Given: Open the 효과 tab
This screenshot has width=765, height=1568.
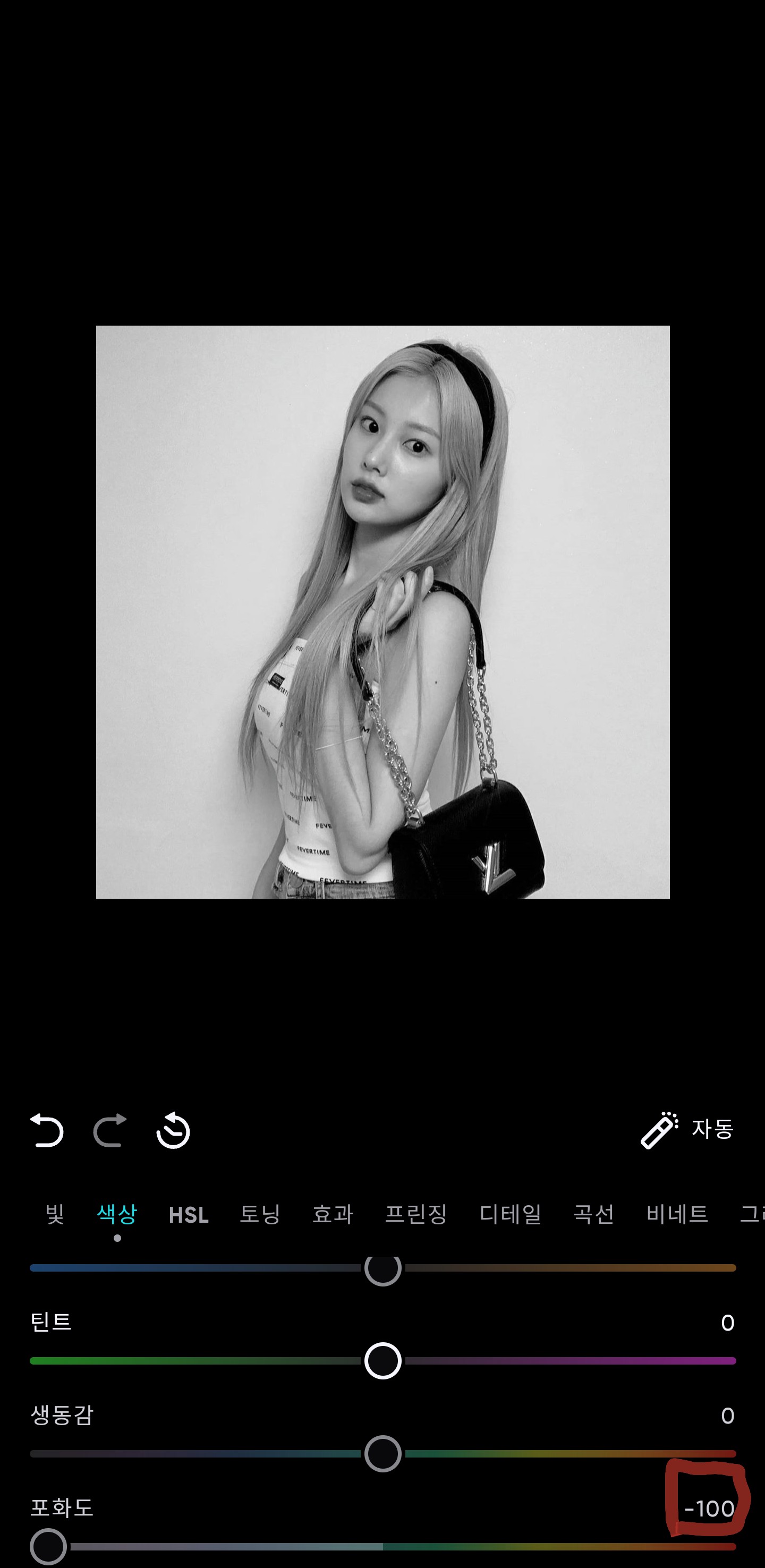Looking at the screenshot, I should [x=332, y=1214].
